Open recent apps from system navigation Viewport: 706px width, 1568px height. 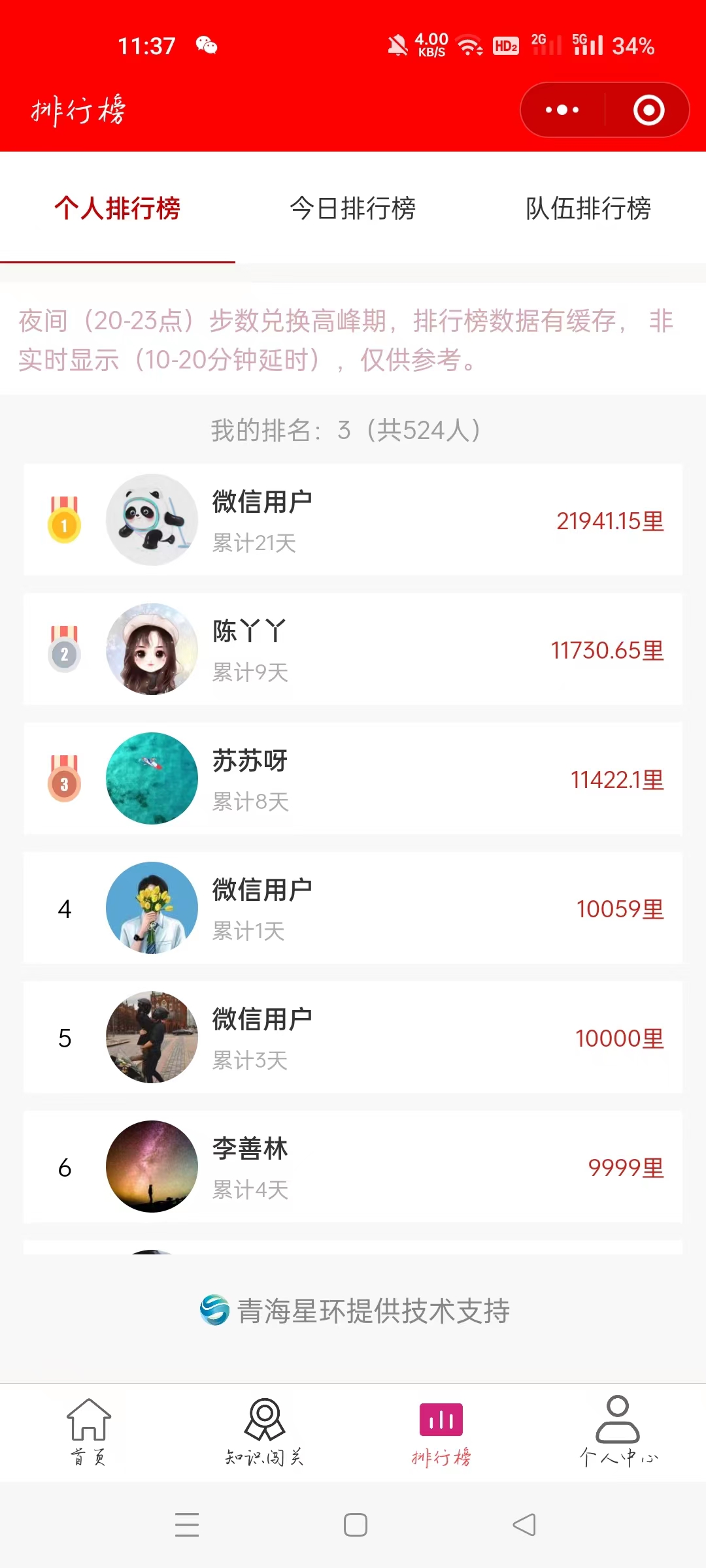(187, 1525)
